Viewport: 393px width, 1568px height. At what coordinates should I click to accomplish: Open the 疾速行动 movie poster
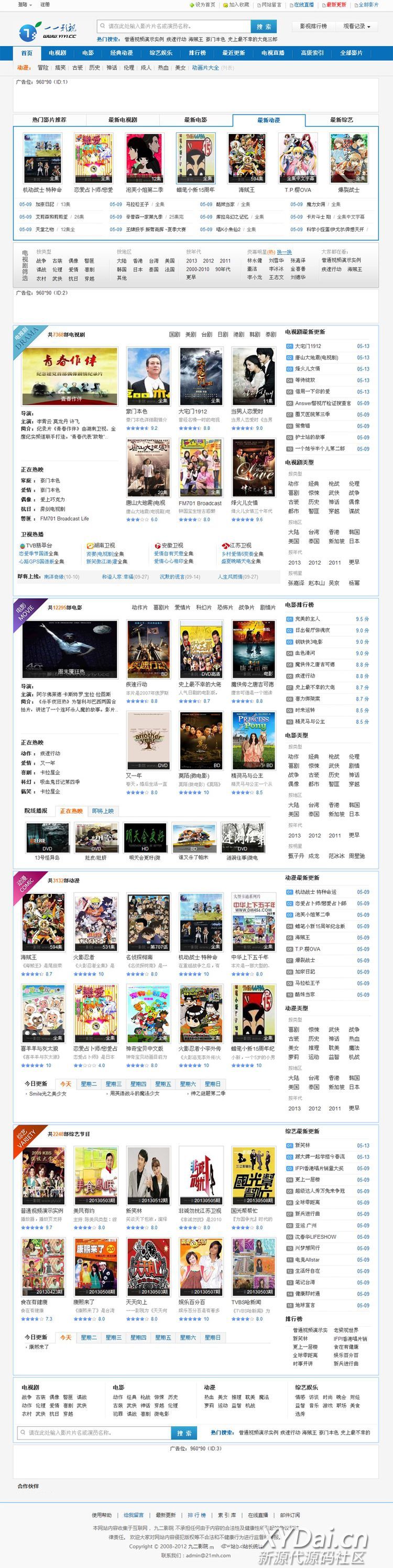pyautogui.click(x=148, y=649)
